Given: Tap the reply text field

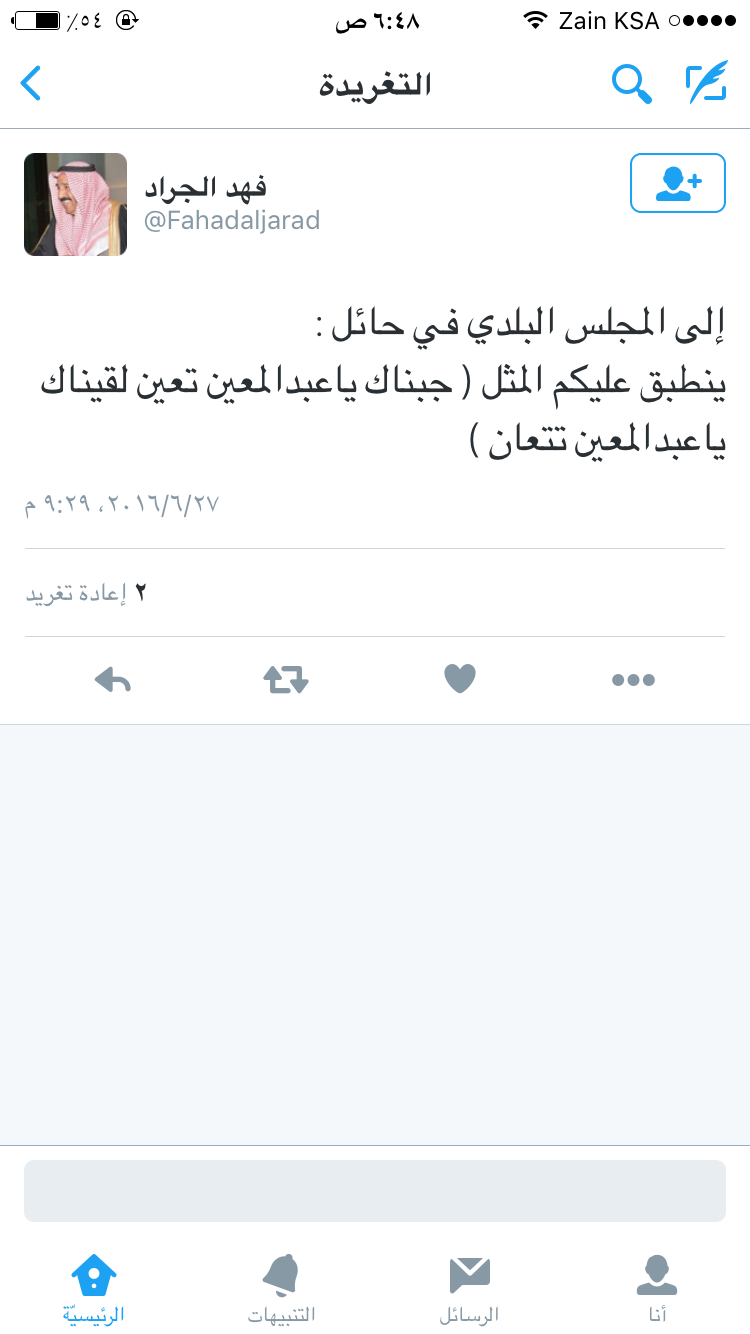Looking at the screenshot, I should pyautogui.click(x=375, y=1191).
